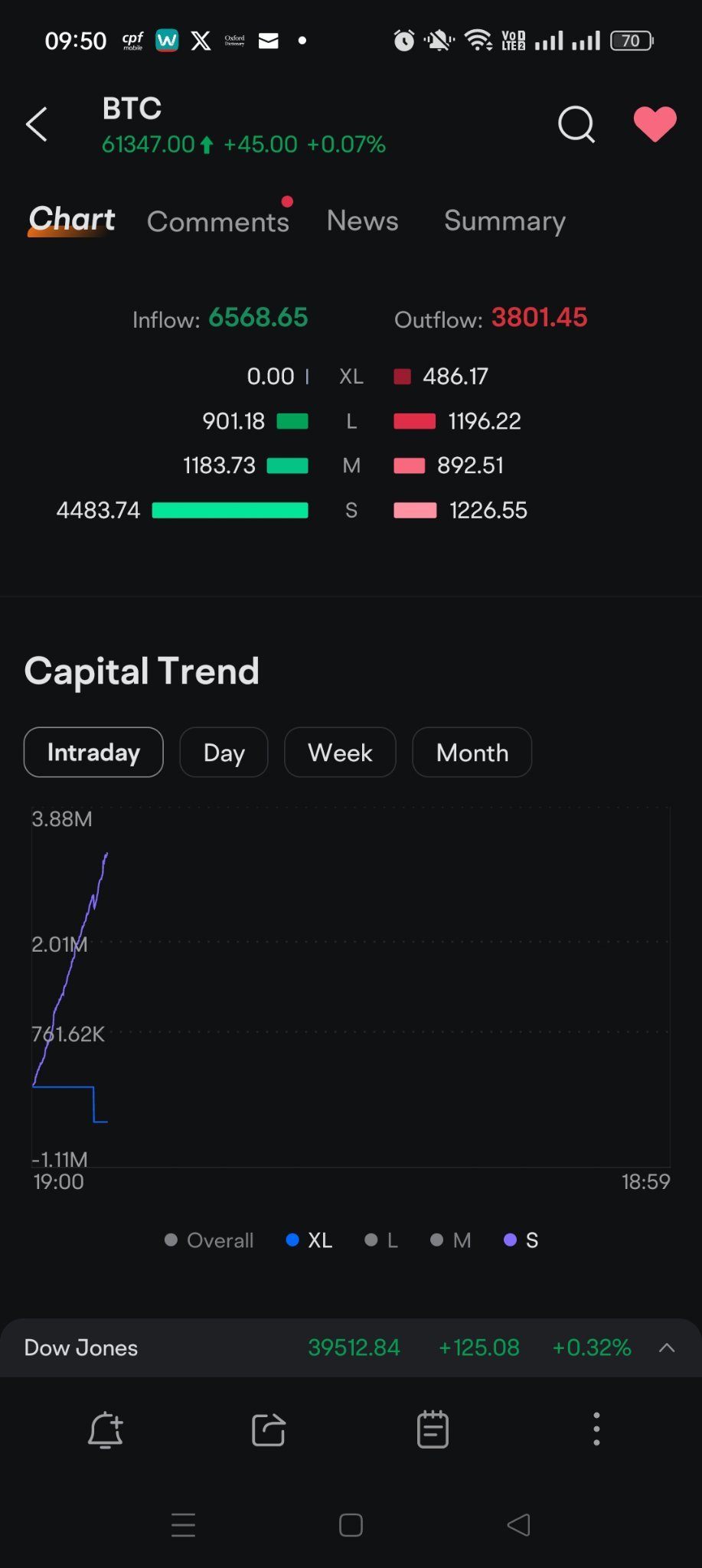The image size is (702, 1568).
Task: Tap the Comments tab with notification dot
Action: coord(218,221)
